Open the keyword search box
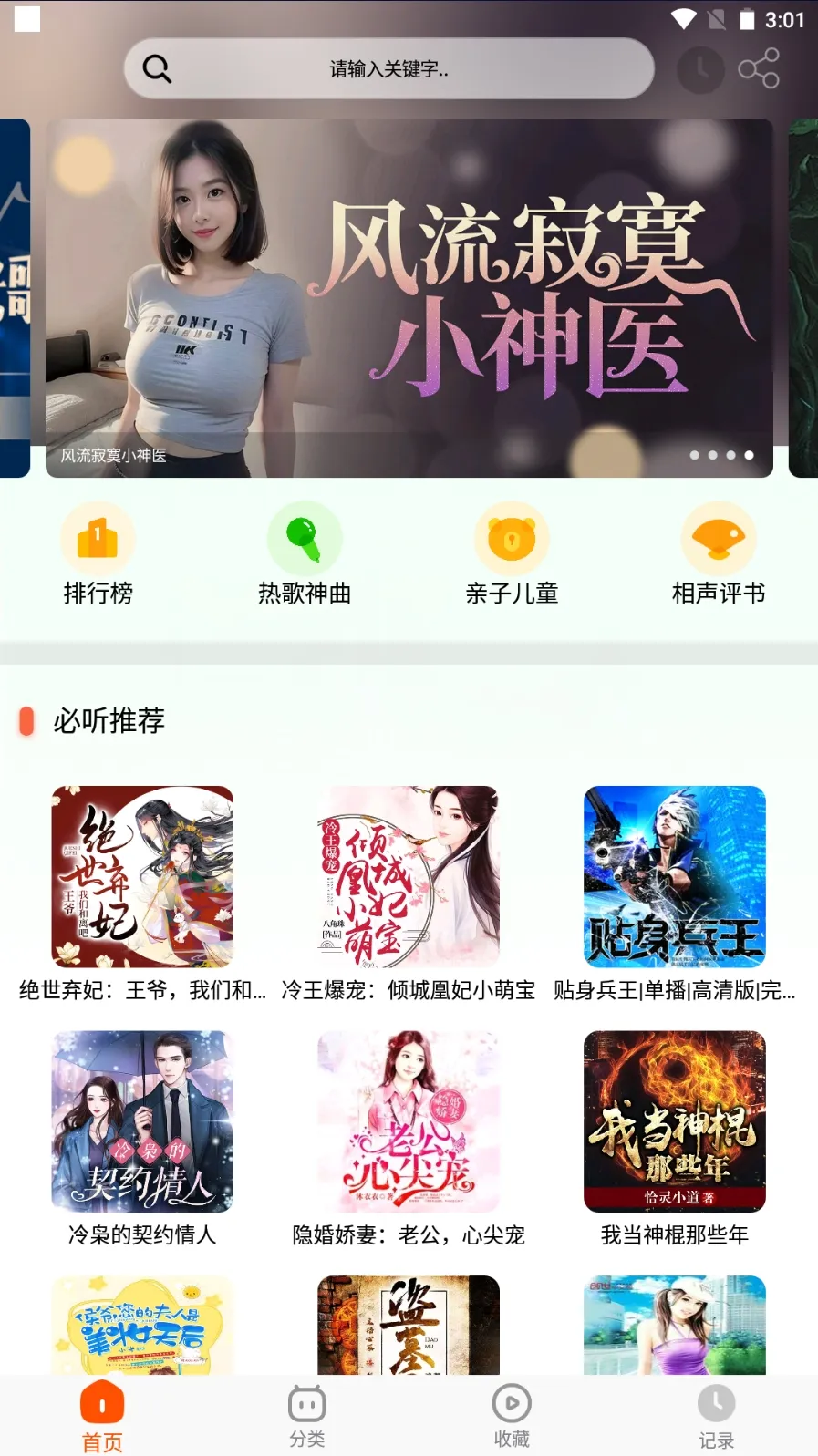This screenshot has width=818, height=1456. pyautogui.click(x=389, y=68)
